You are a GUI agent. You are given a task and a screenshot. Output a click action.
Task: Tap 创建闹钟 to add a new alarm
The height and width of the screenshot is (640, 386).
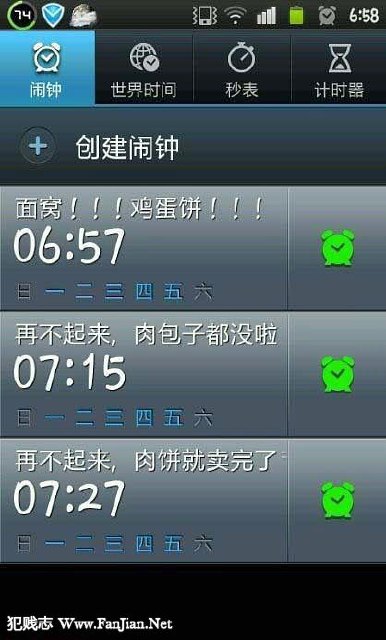(193, 146)
